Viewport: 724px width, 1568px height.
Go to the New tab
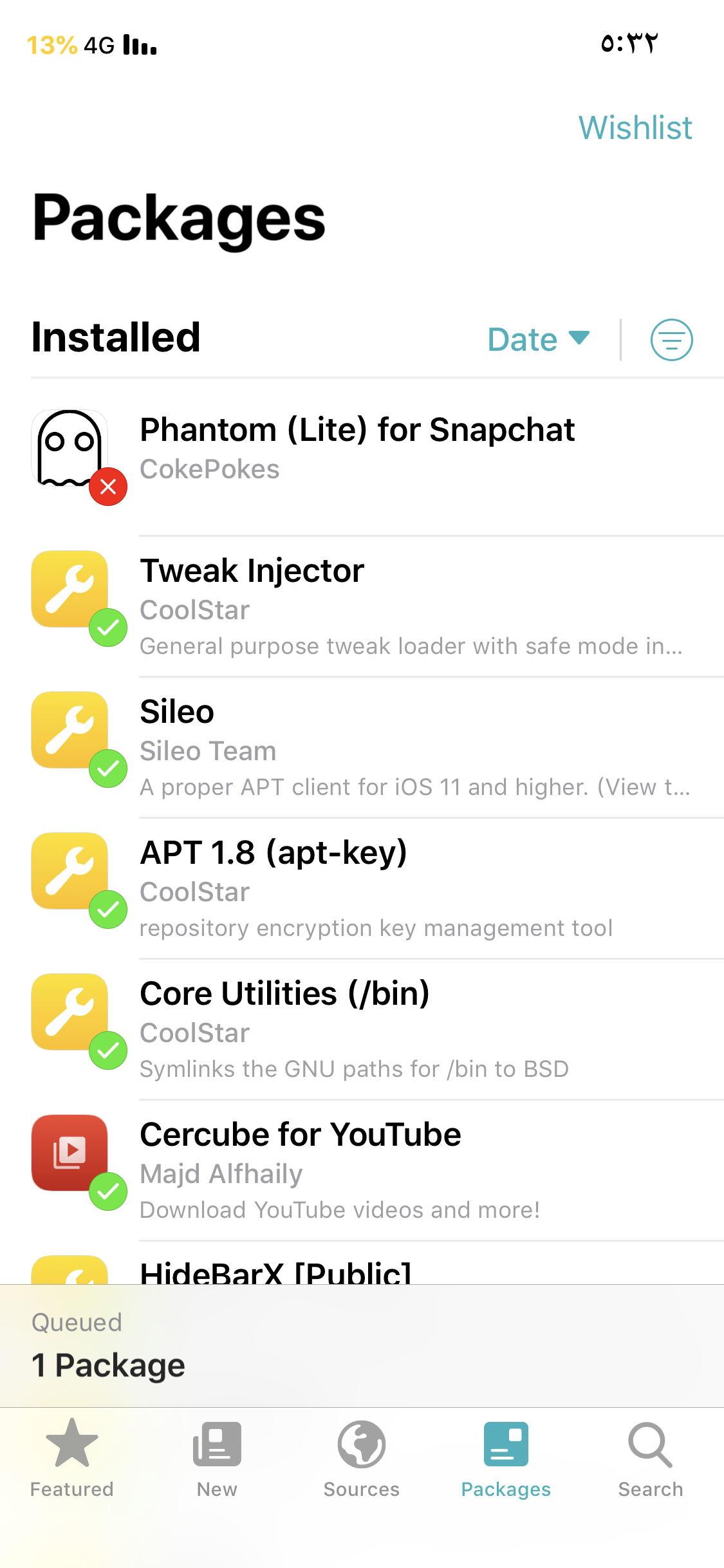pyautogui.click(x=217, y=1459)
